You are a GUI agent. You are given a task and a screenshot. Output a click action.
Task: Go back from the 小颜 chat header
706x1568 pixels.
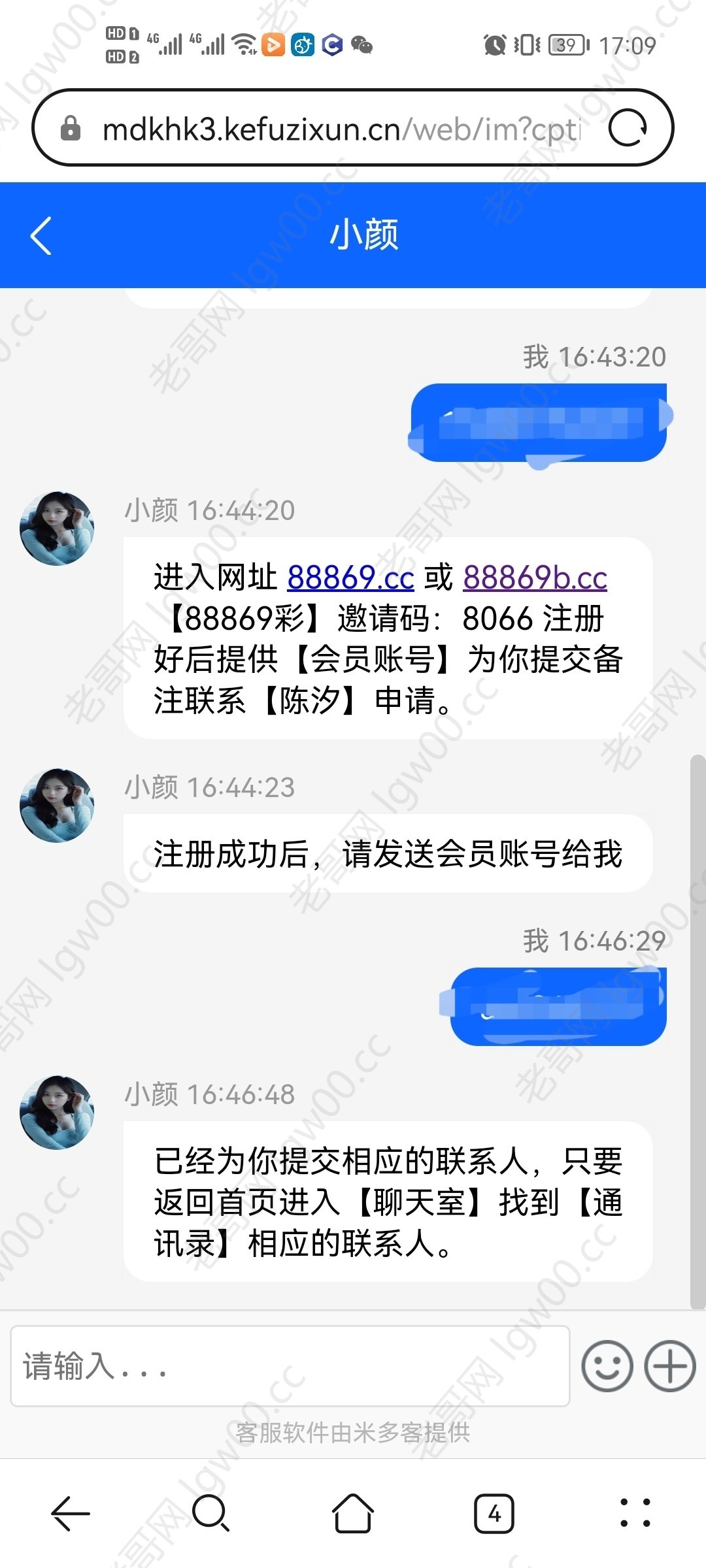41,235
